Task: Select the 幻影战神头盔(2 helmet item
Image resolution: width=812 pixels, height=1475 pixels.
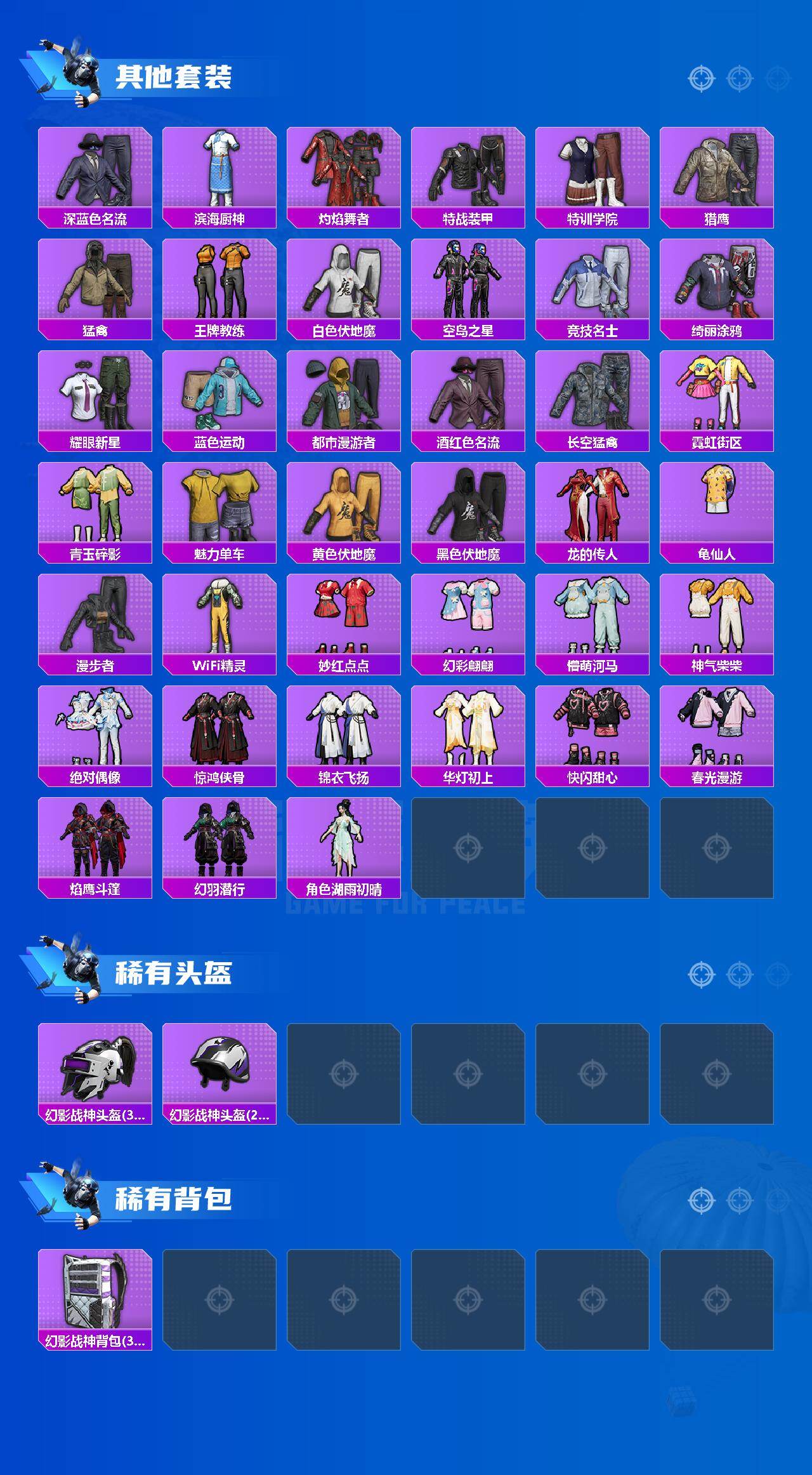Action: click(x=219, y=1073)
